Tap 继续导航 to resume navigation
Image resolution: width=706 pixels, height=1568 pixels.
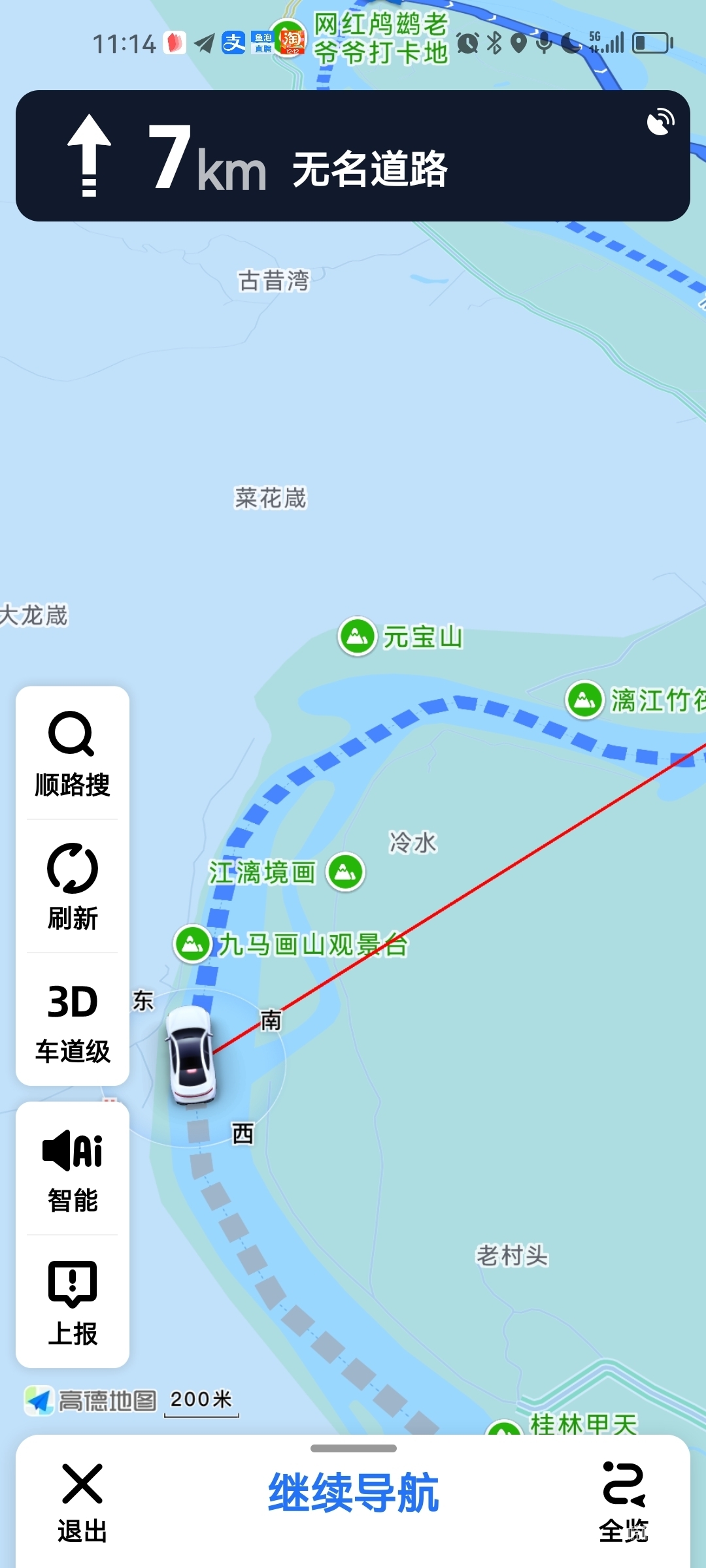click(x=353, y=1492)
